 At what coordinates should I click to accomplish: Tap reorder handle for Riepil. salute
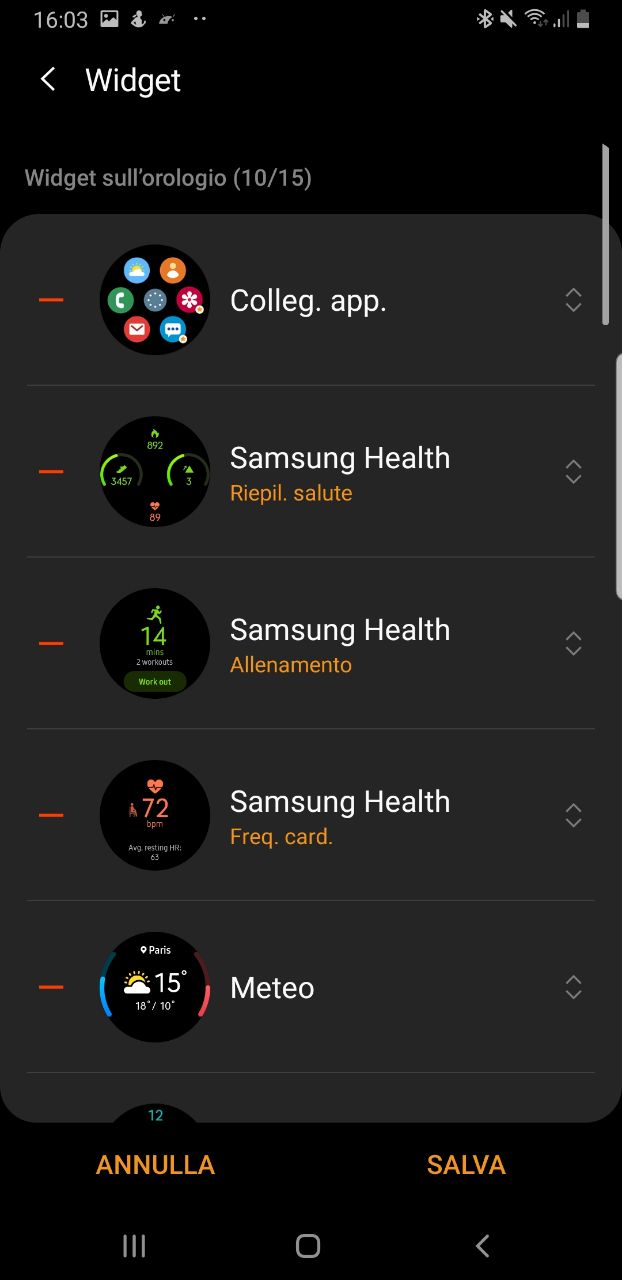tap(573, 472)
